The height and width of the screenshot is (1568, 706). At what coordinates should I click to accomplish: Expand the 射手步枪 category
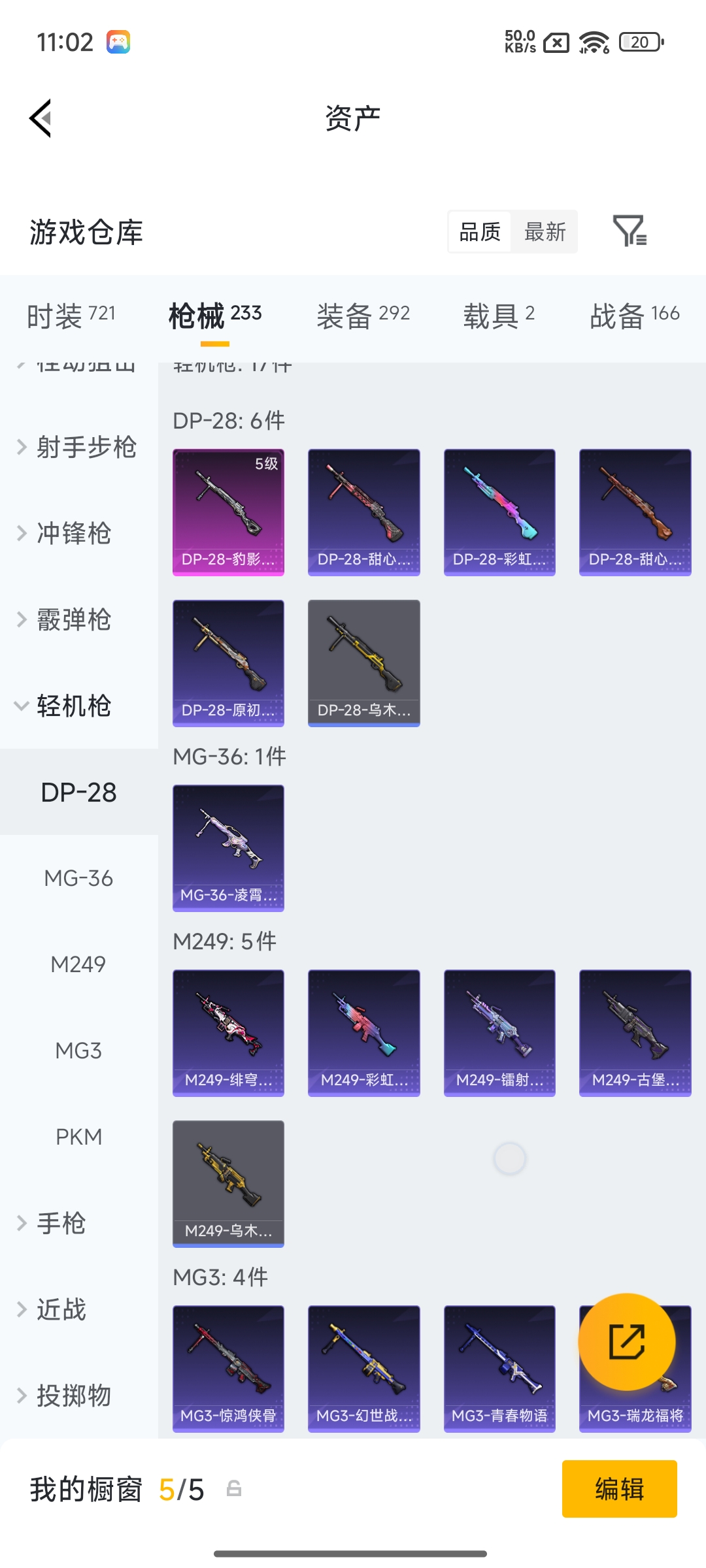(x=78, y=448)
